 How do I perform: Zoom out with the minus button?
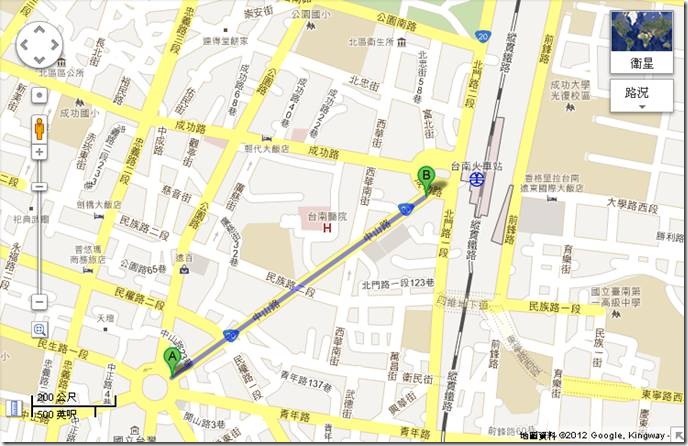click(39, 301)
